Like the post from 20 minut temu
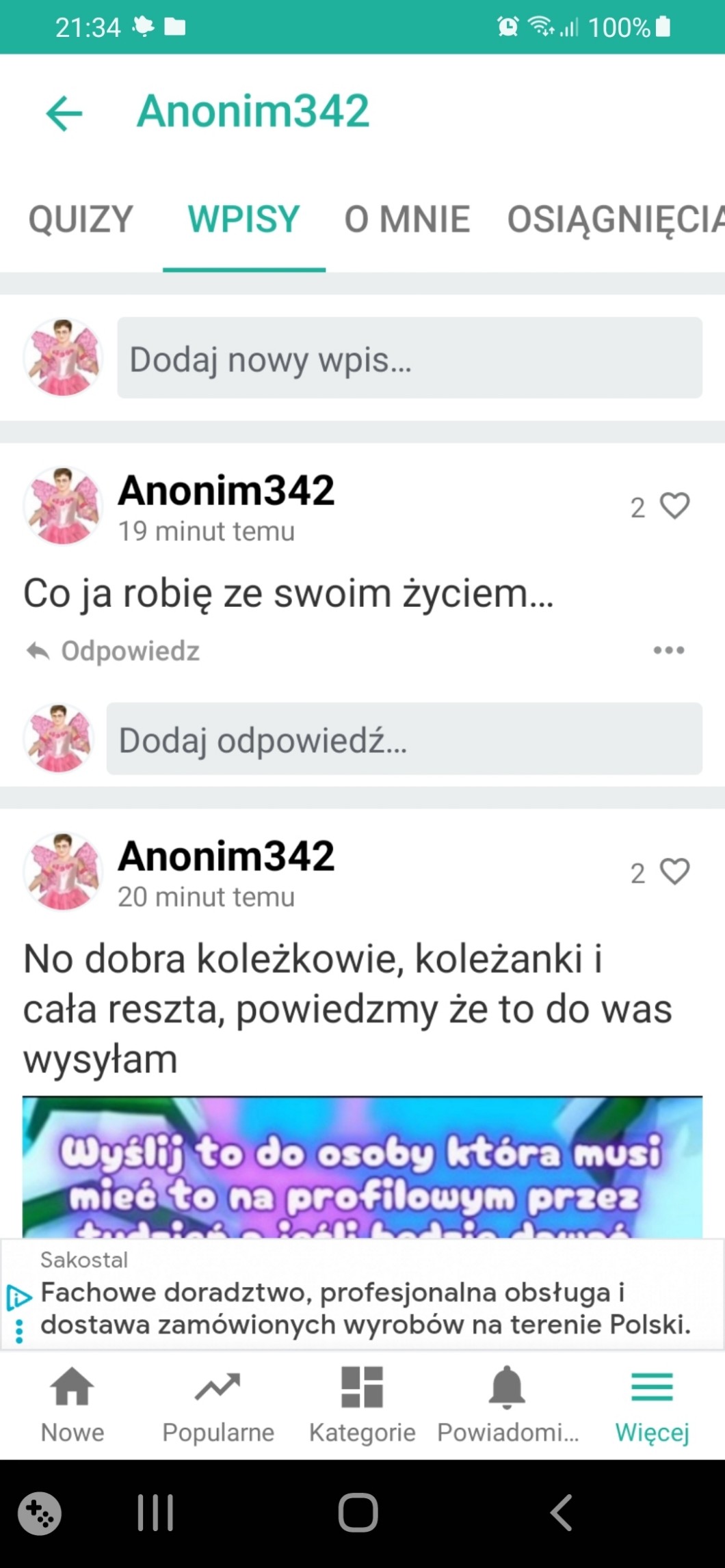This screenshot has height=1568, width=725. [x=674, y=872]
